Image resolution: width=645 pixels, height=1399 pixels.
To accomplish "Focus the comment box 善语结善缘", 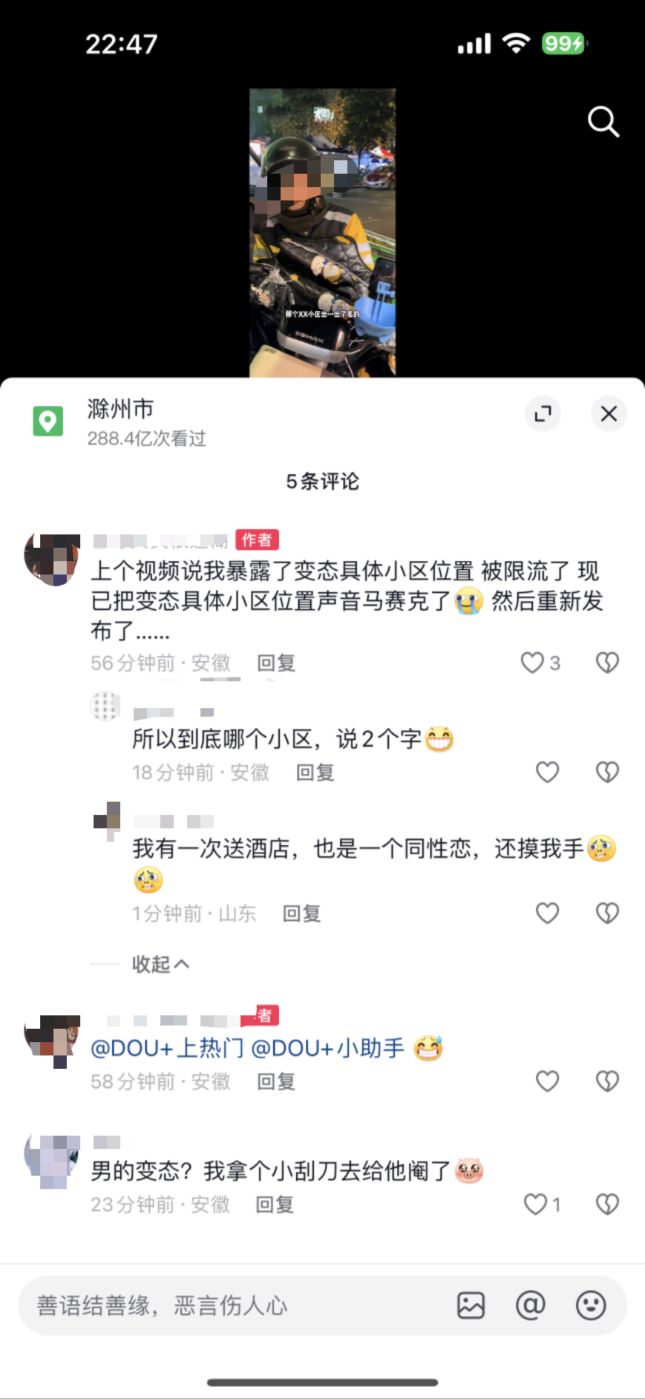I will click(x=230, y=1305).
